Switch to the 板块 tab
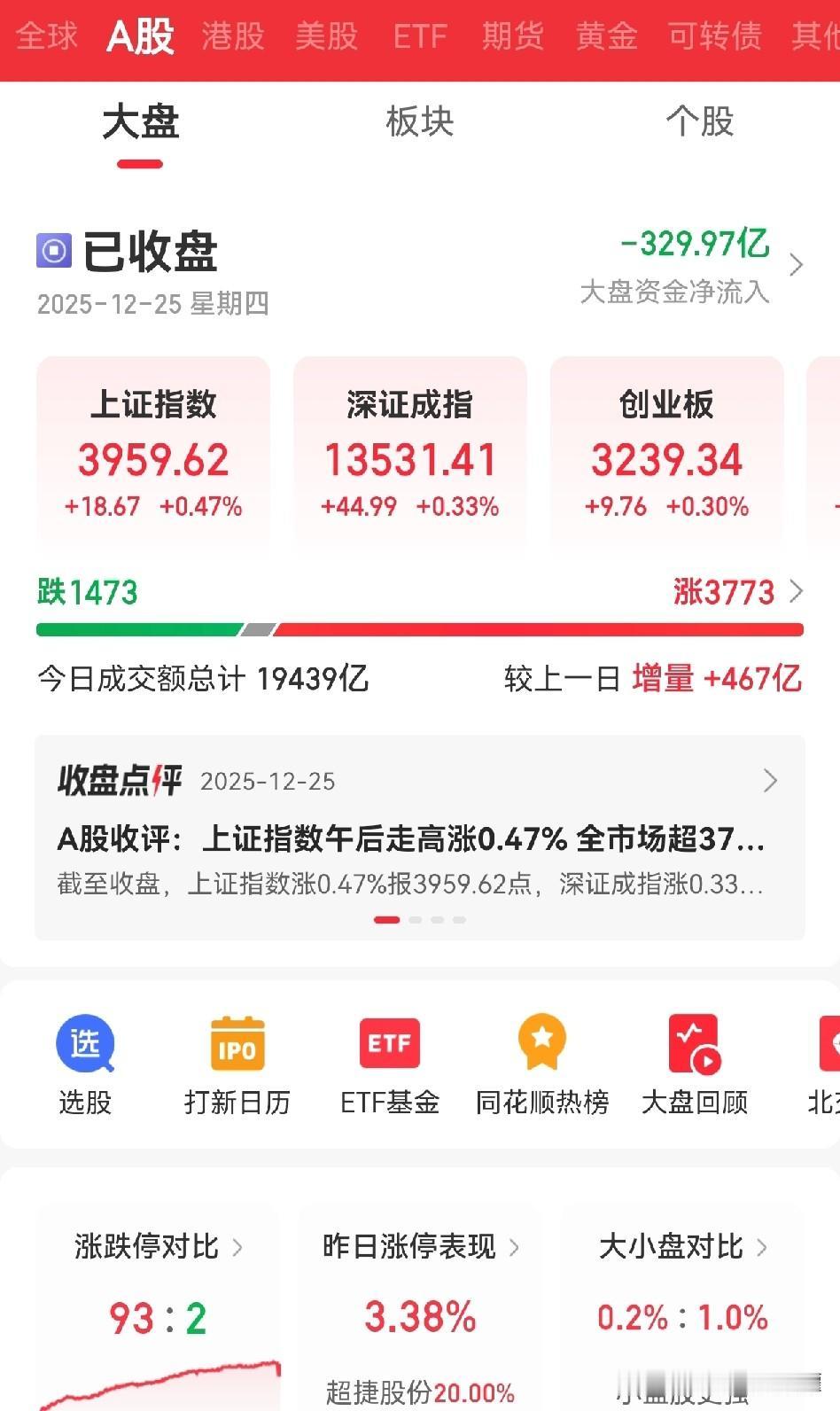840x1411 pixels. coord(420,124)
